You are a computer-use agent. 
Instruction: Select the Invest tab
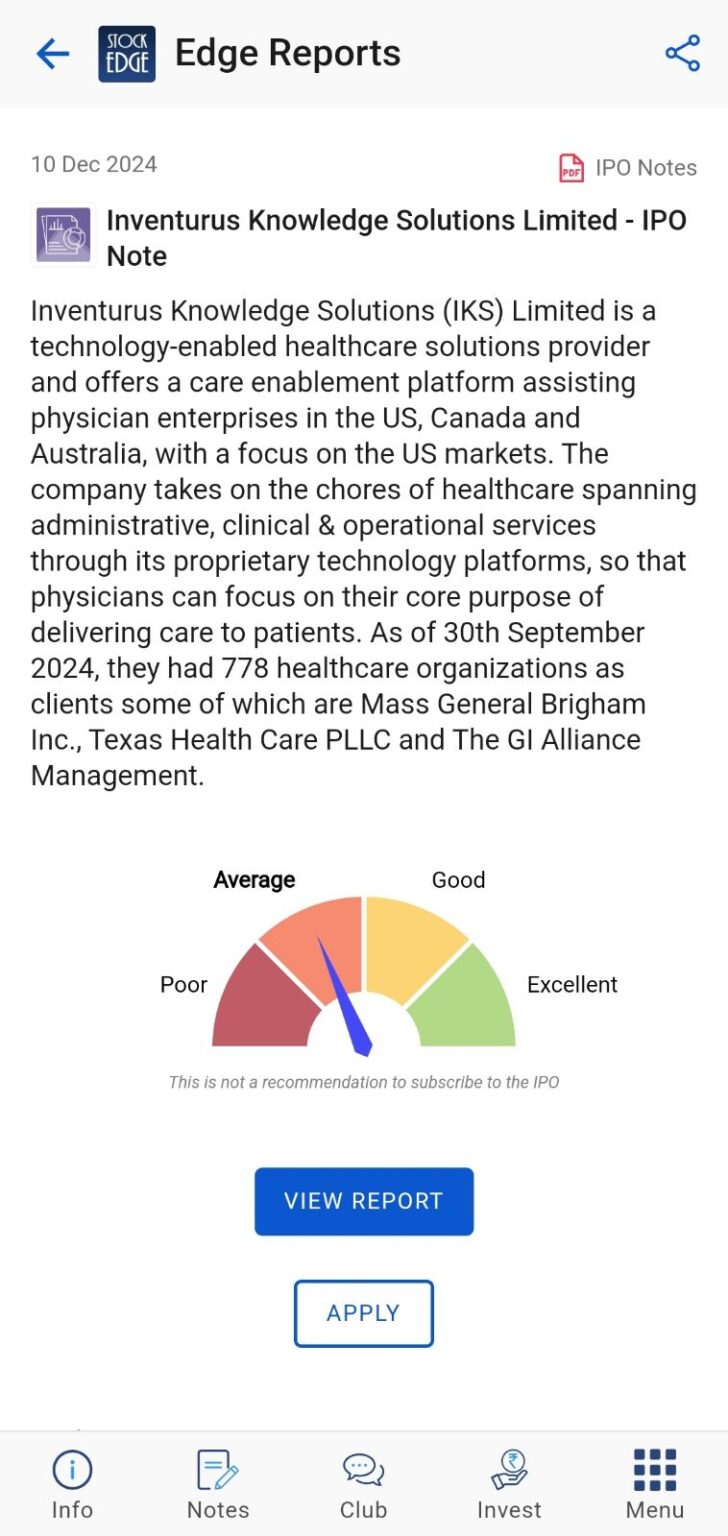point(509,1484)
